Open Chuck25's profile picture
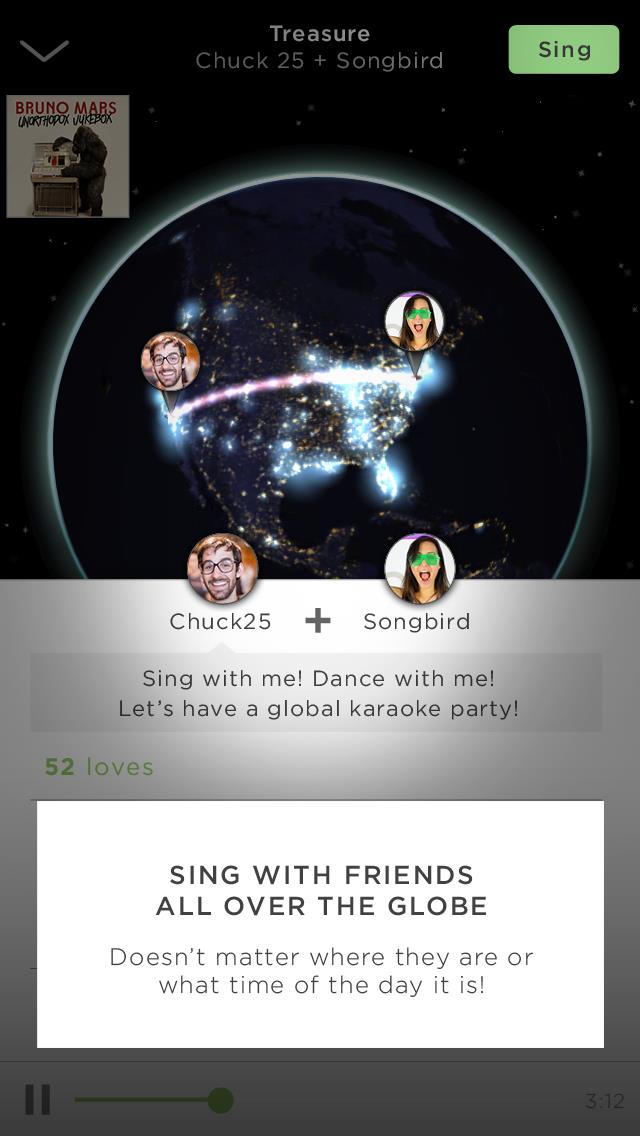The image size is (640, 1136). click(x=223, y=569)
